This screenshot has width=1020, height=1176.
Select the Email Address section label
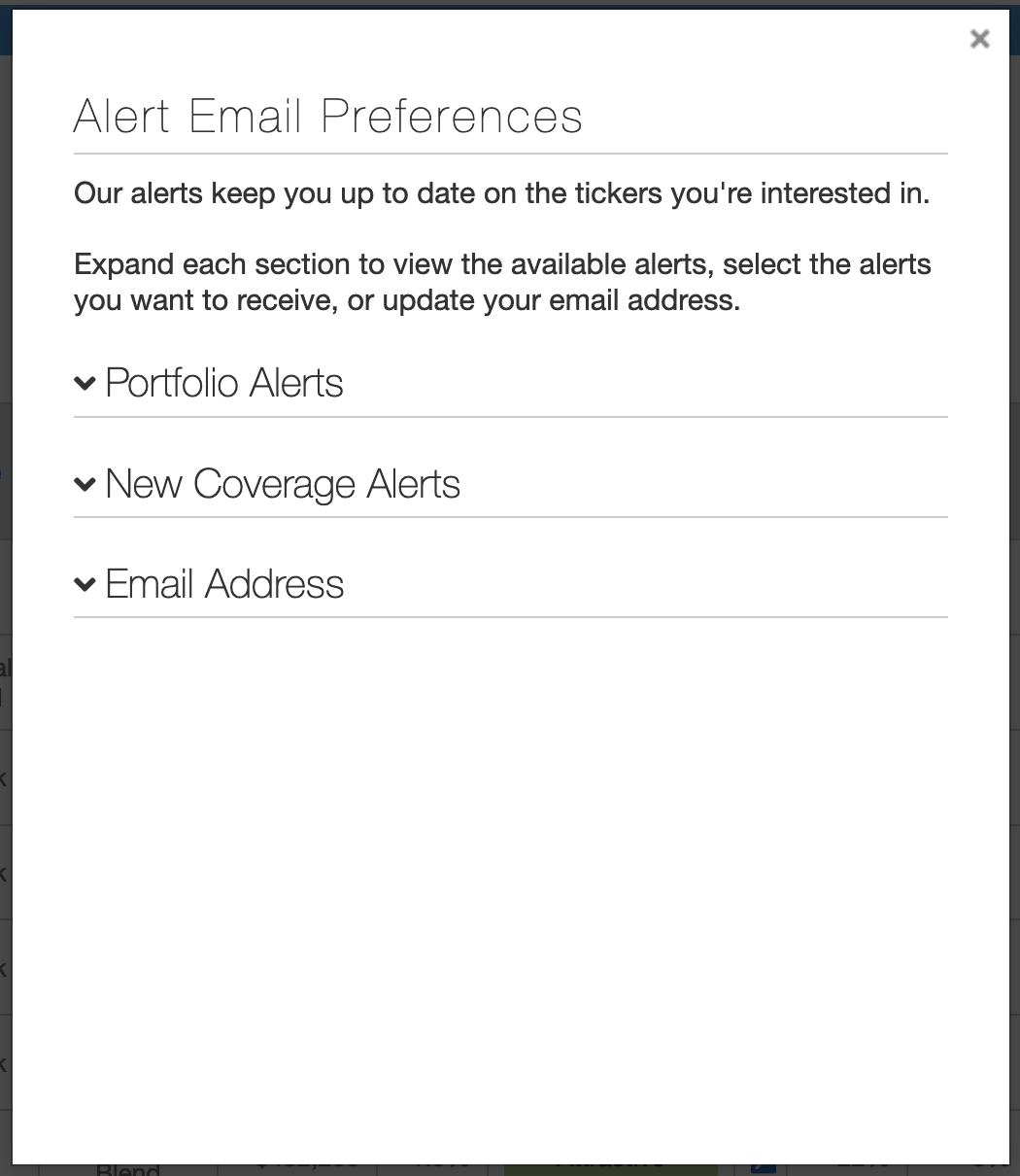tap(224, 584)
